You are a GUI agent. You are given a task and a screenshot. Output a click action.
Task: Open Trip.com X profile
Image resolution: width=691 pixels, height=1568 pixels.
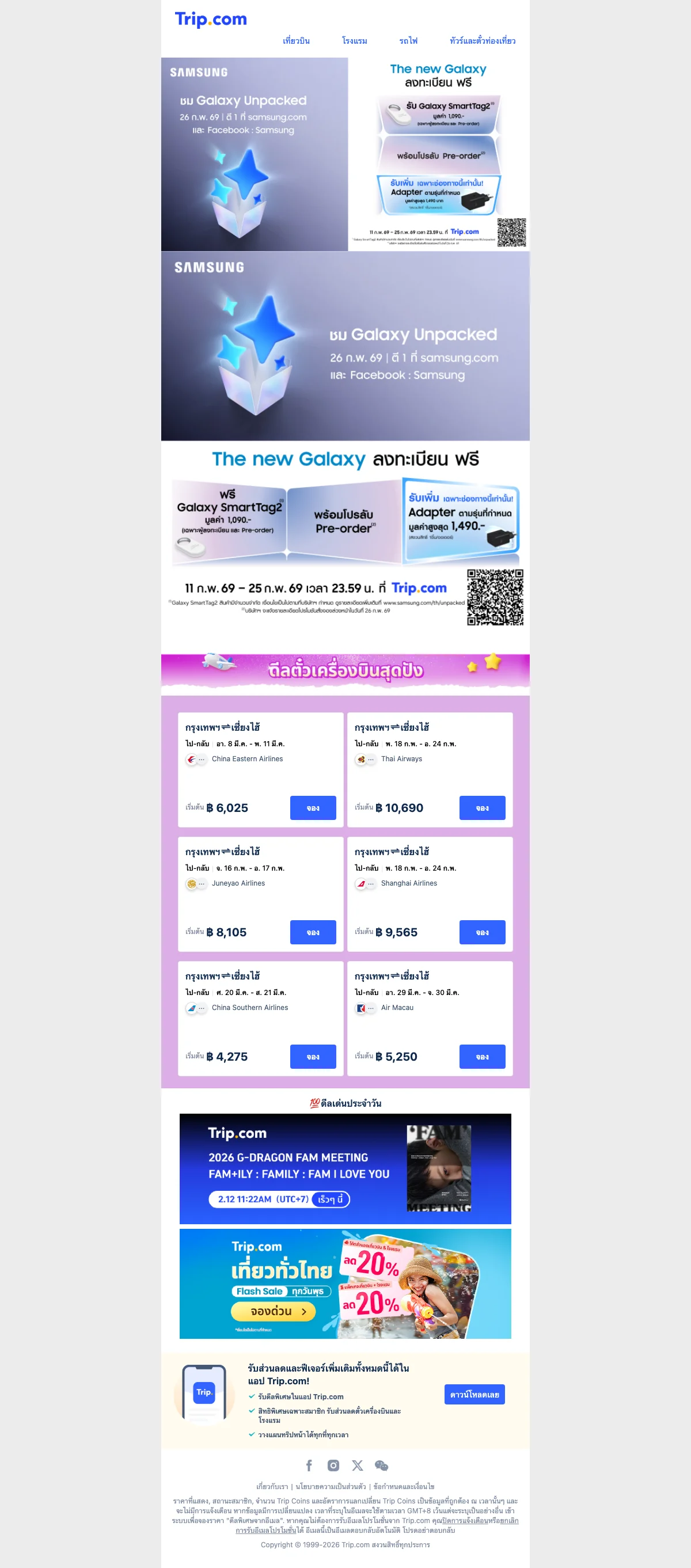[358, 1465]
